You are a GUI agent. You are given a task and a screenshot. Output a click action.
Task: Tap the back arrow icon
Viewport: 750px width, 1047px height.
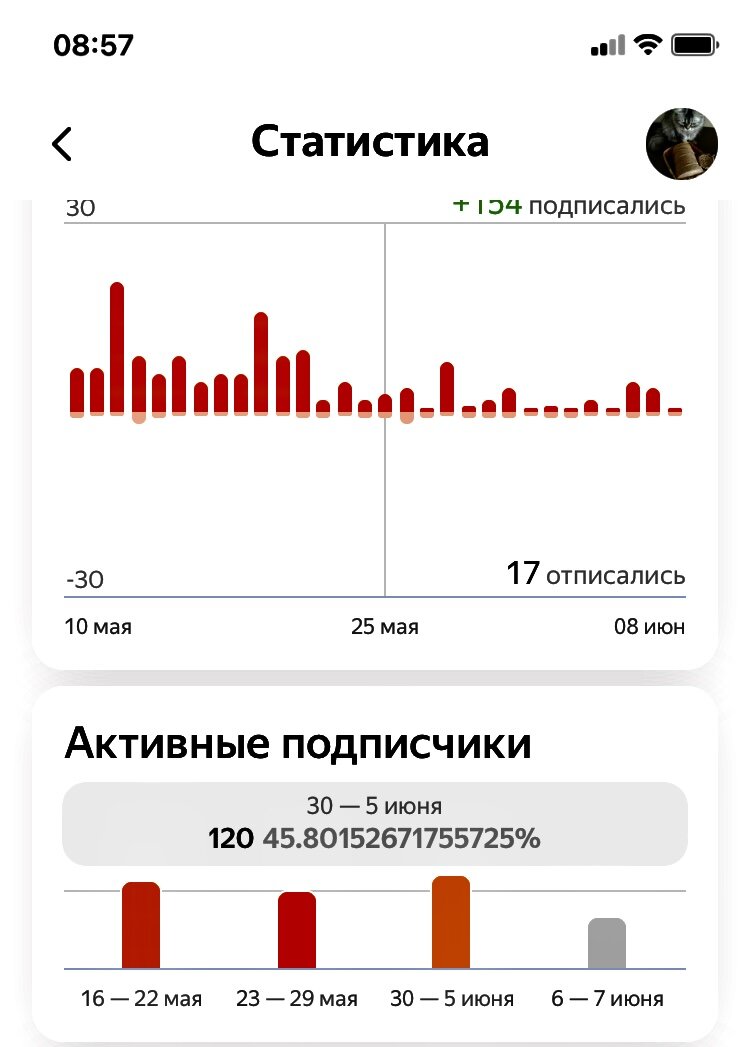(62, 143)
